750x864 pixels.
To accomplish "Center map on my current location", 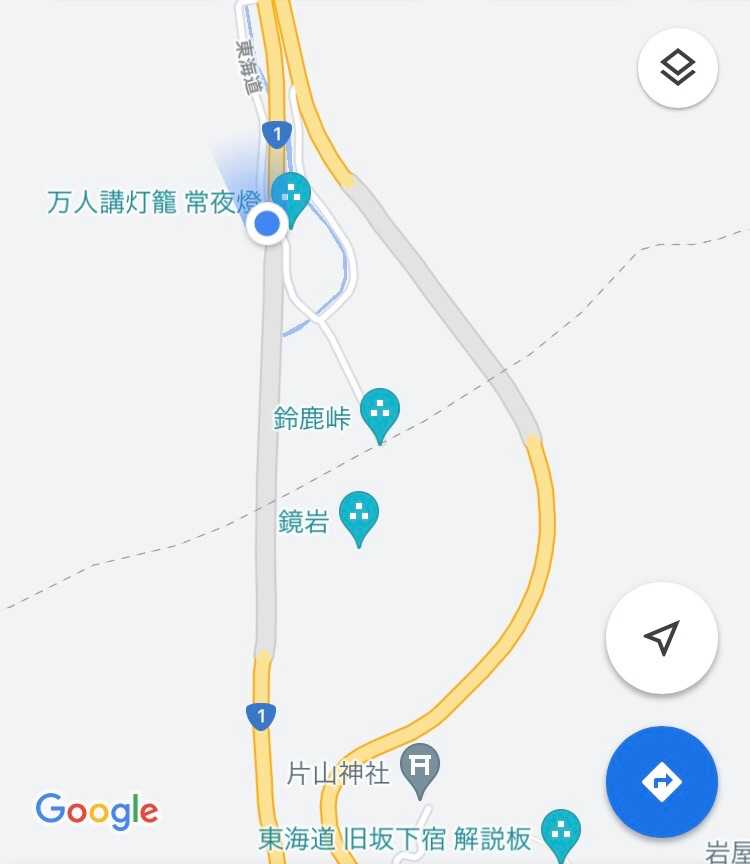I will point(661,638).
